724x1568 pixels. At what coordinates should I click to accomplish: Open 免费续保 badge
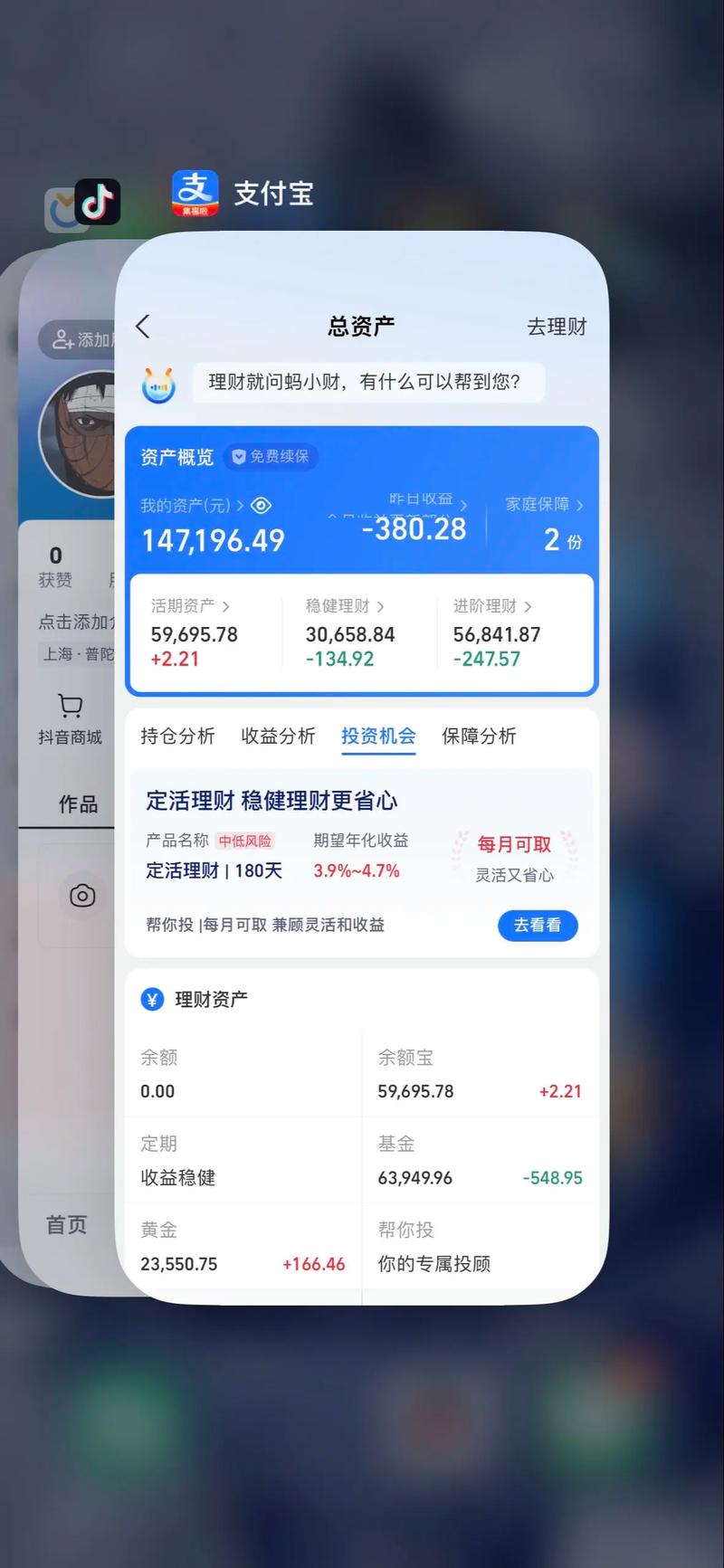271,457
